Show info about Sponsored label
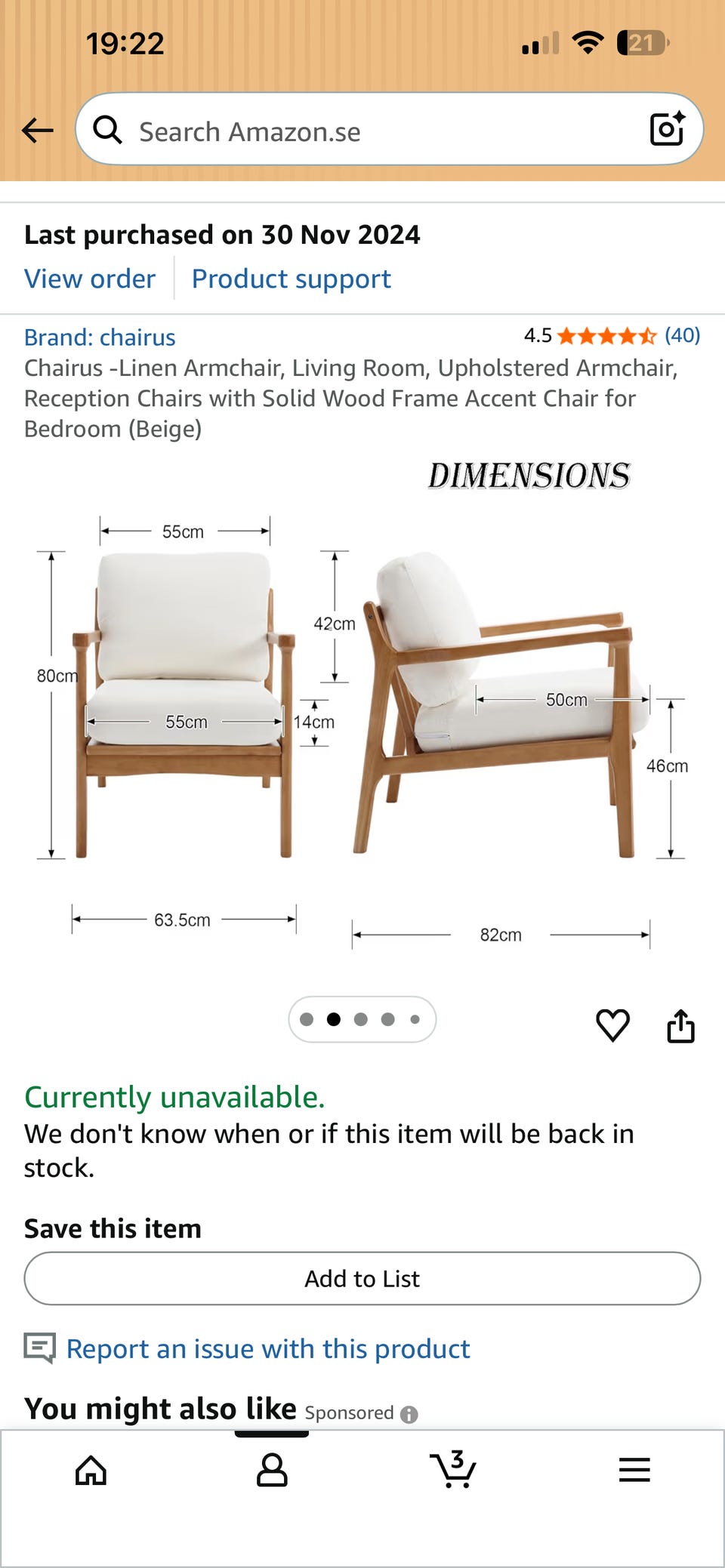The width and height of the screenshot is (725, 1568). click(409, 1414)
